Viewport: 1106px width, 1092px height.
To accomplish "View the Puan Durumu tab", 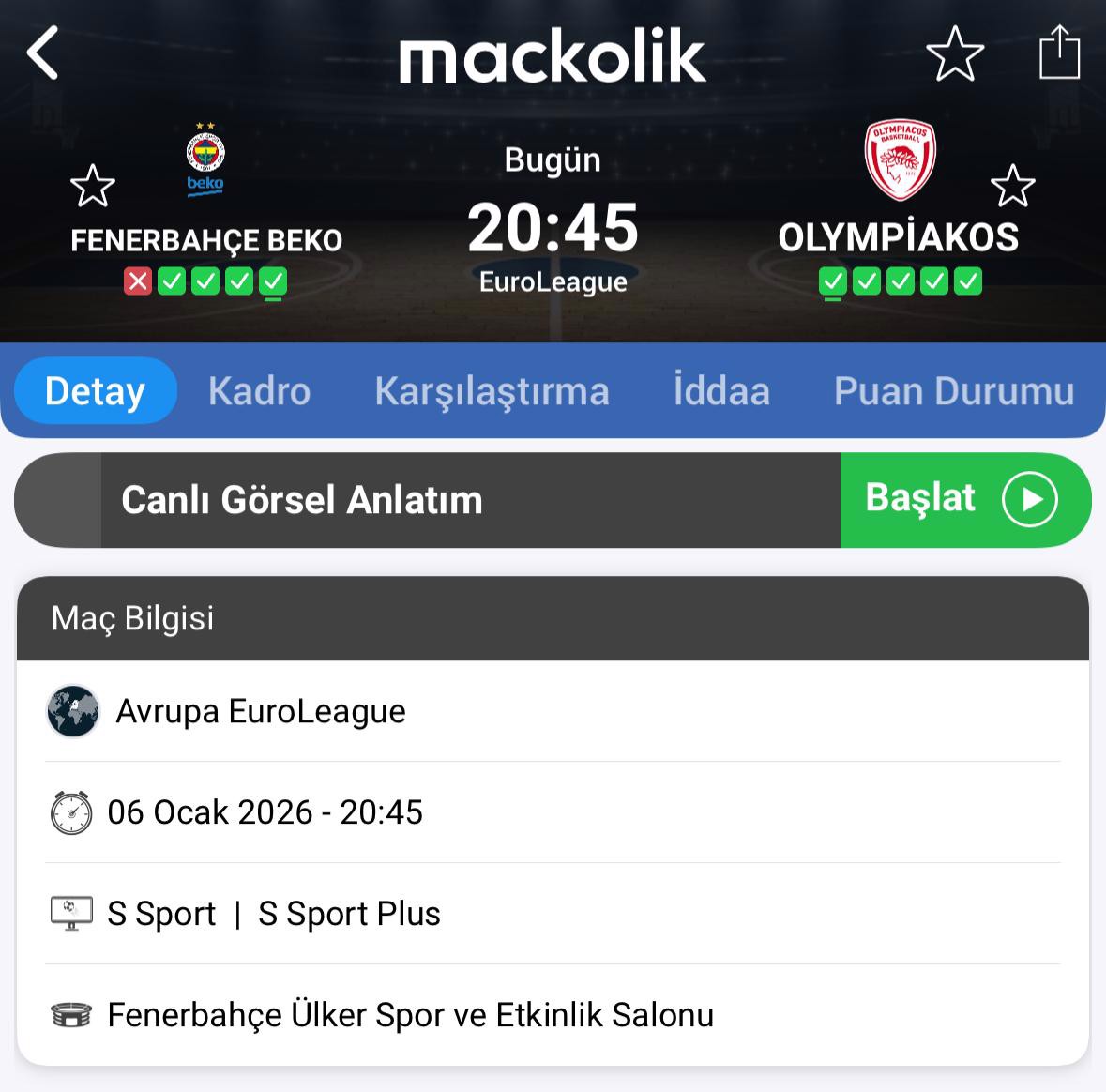I will (x=953, y=391).
